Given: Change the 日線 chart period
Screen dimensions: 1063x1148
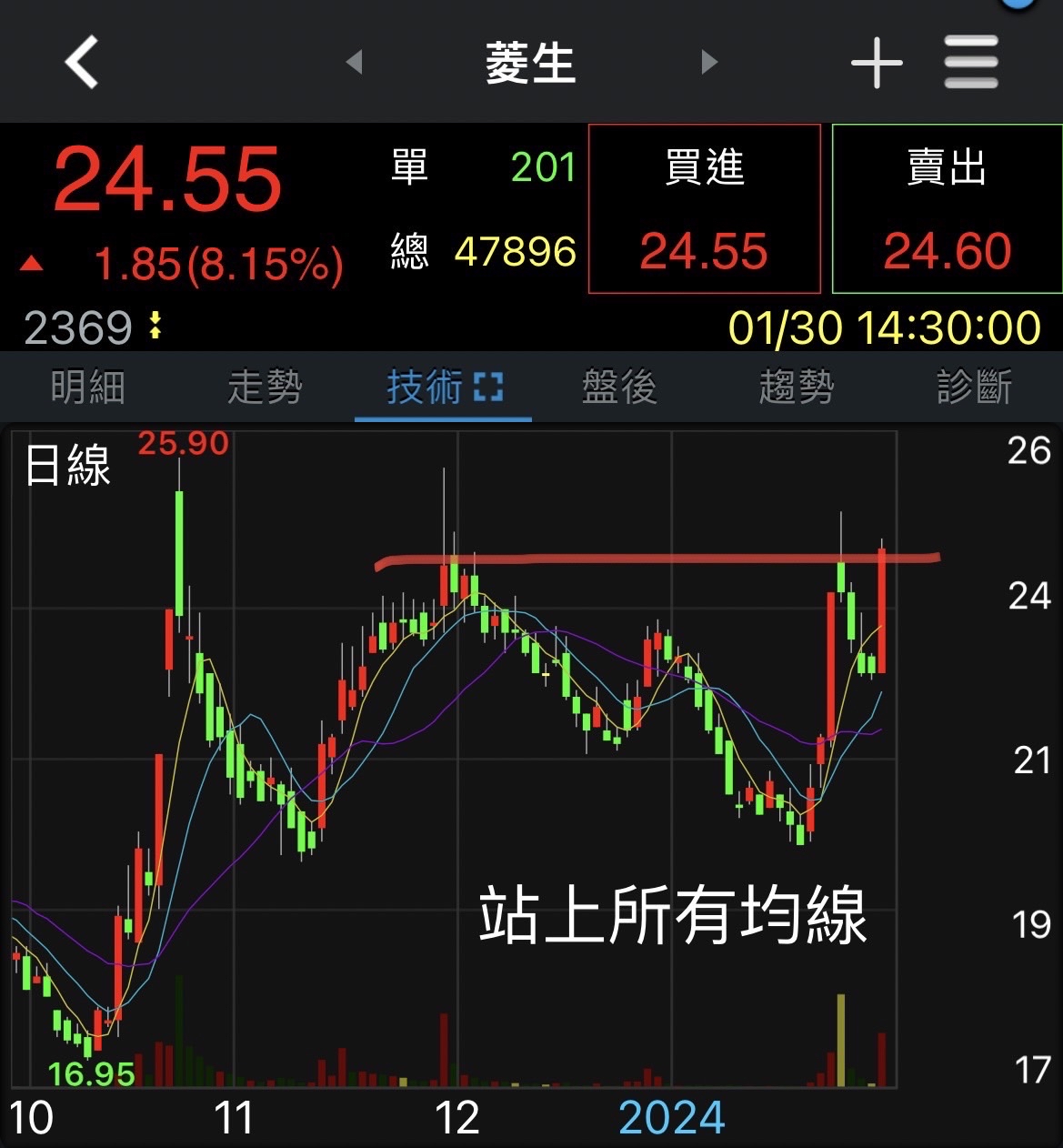Looking at the screenshot, I should pyautogui.click(x=67, y=465).
